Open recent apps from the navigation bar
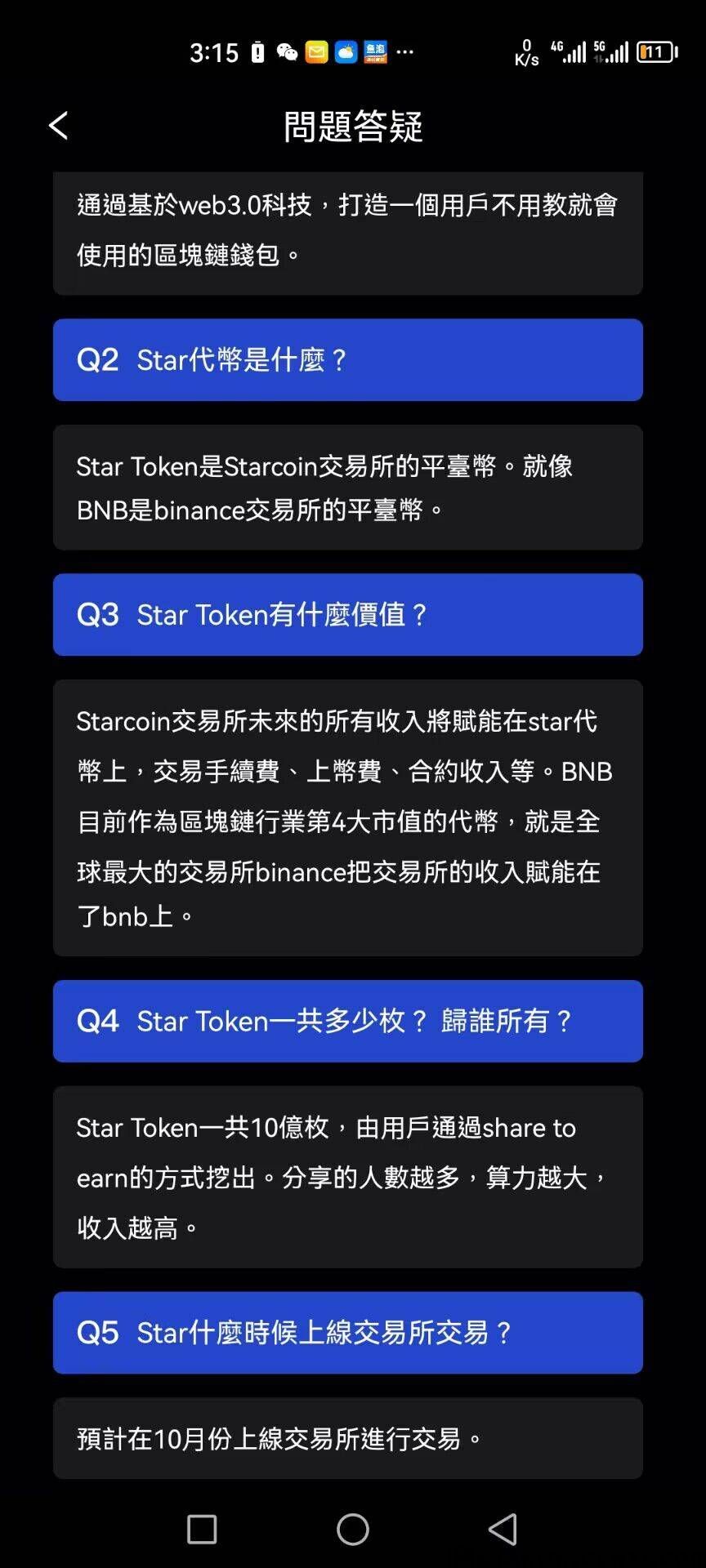This screenshot has height=1568, width=706. pyautogui.click(x=202, y=1529)
